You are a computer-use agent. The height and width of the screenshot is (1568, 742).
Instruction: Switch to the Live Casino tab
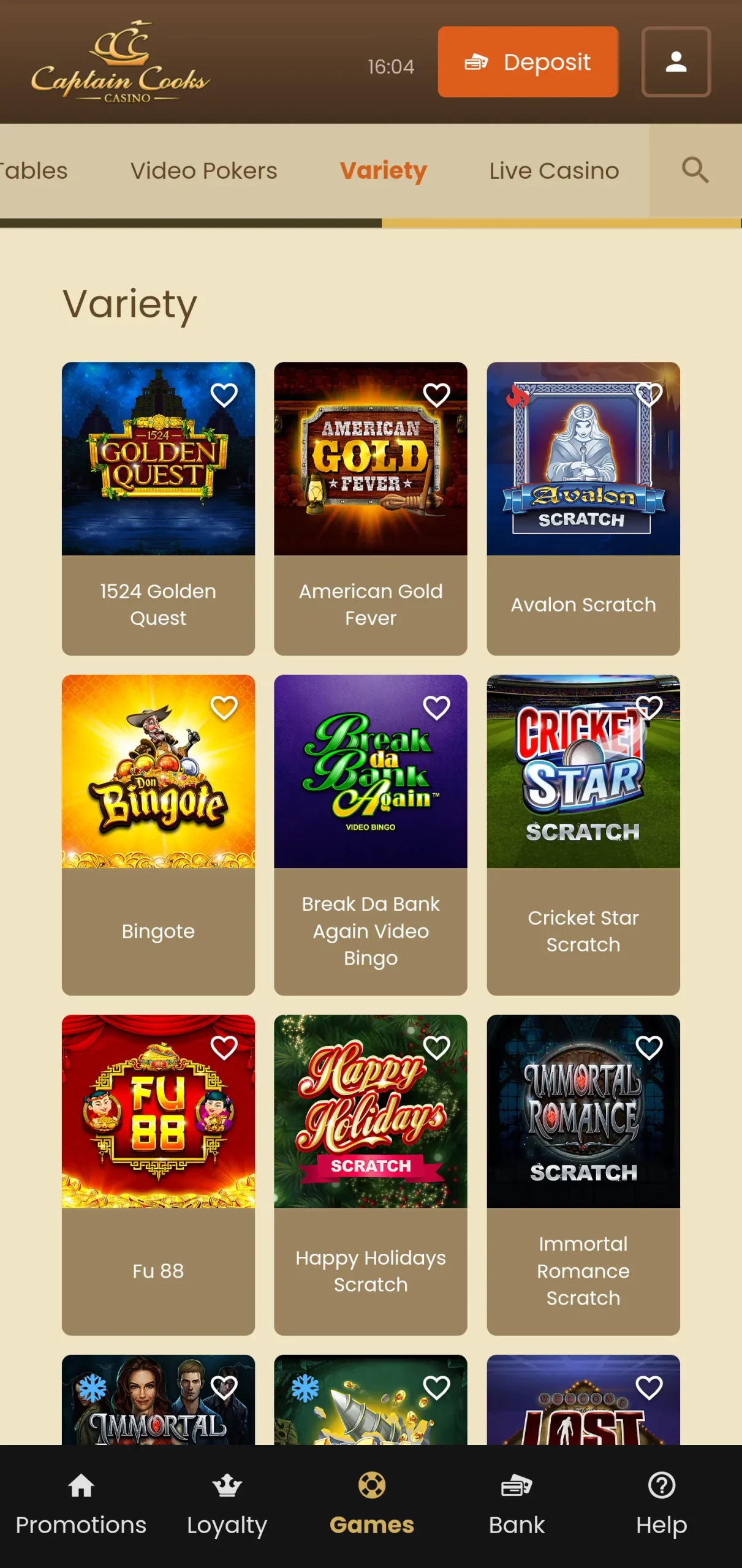(x=554, y=170)
